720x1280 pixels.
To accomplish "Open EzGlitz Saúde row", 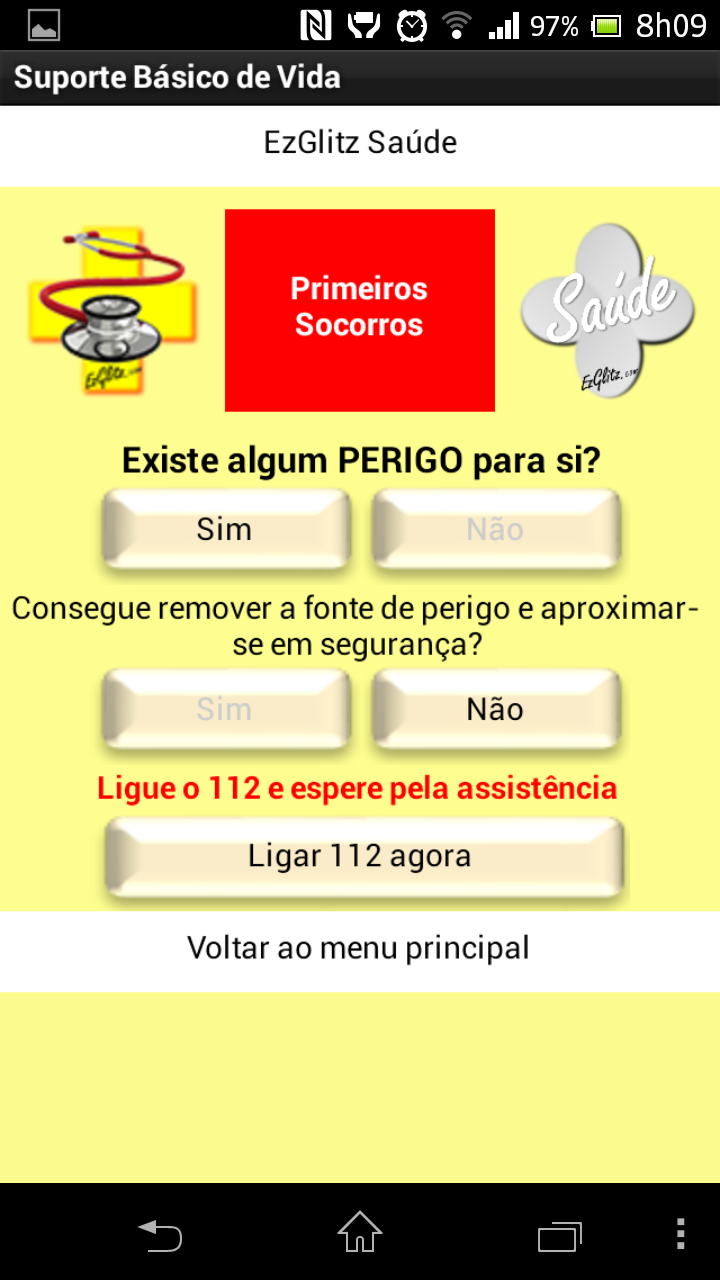I will [360, 143].
